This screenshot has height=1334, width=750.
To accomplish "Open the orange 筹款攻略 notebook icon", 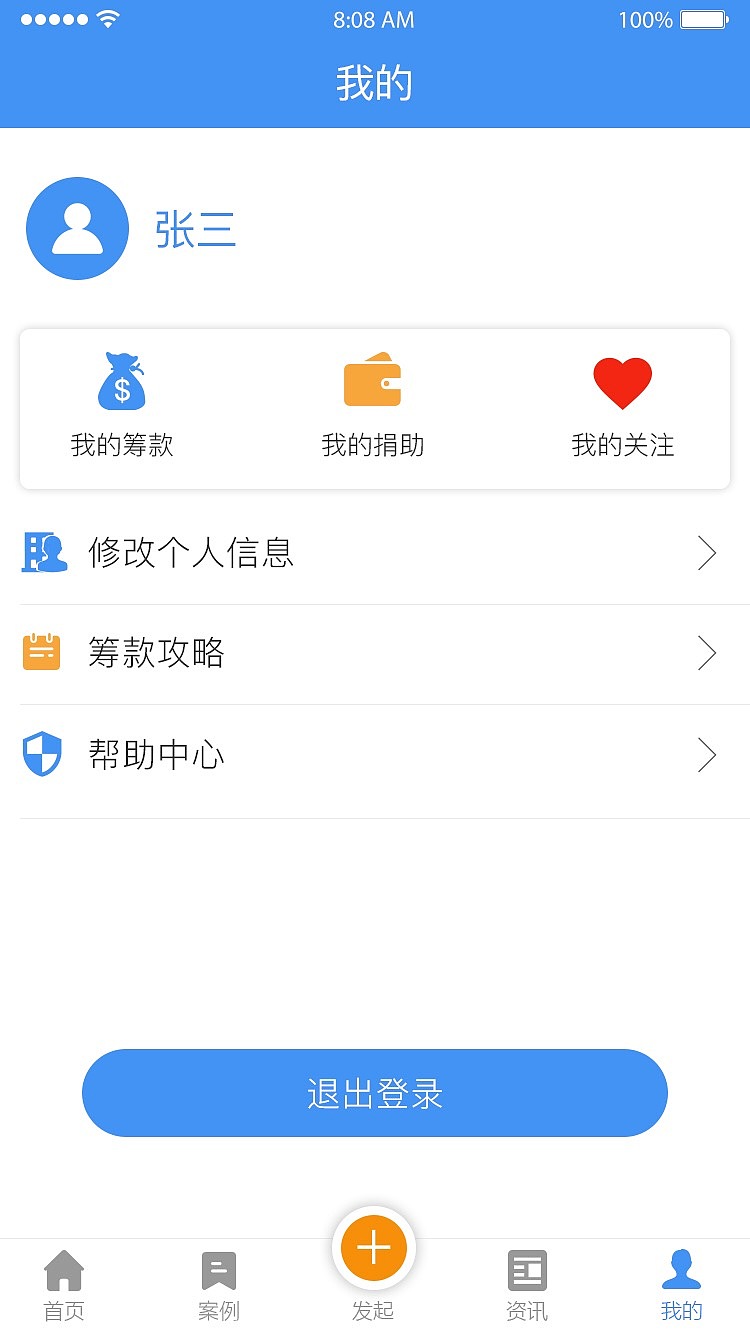I will (41, 653).
